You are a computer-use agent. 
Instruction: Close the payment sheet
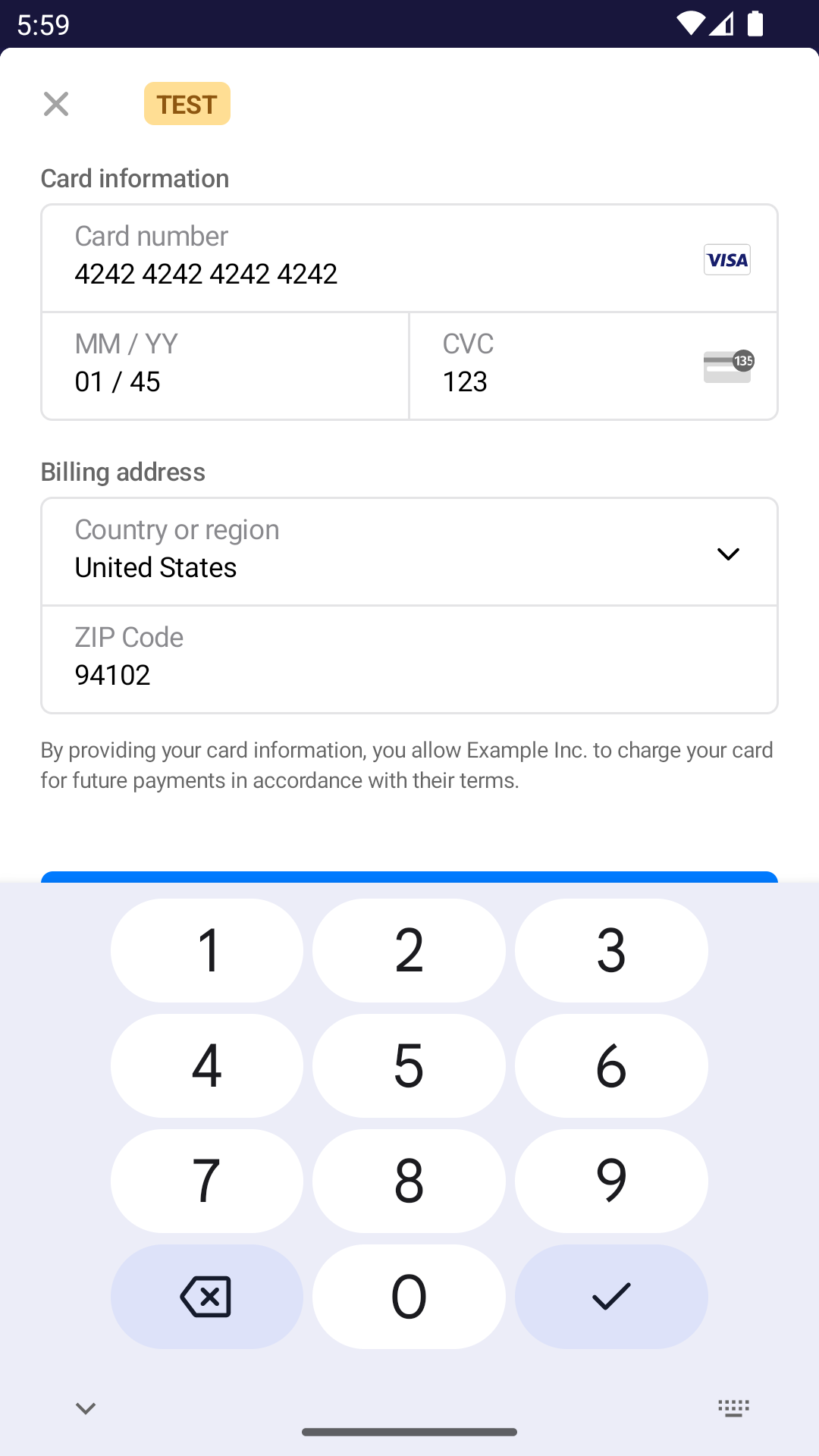[x=56, y=104]
